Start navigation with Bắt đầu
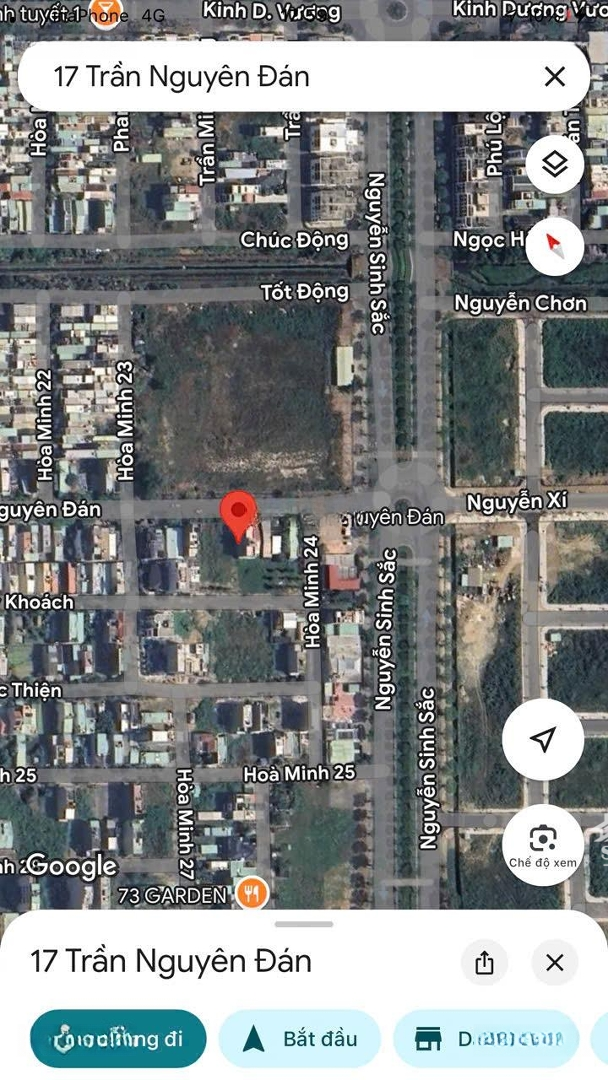The height and width of the screenshot is (1080, 608). pyautogui.click(x=300, y=1038)
